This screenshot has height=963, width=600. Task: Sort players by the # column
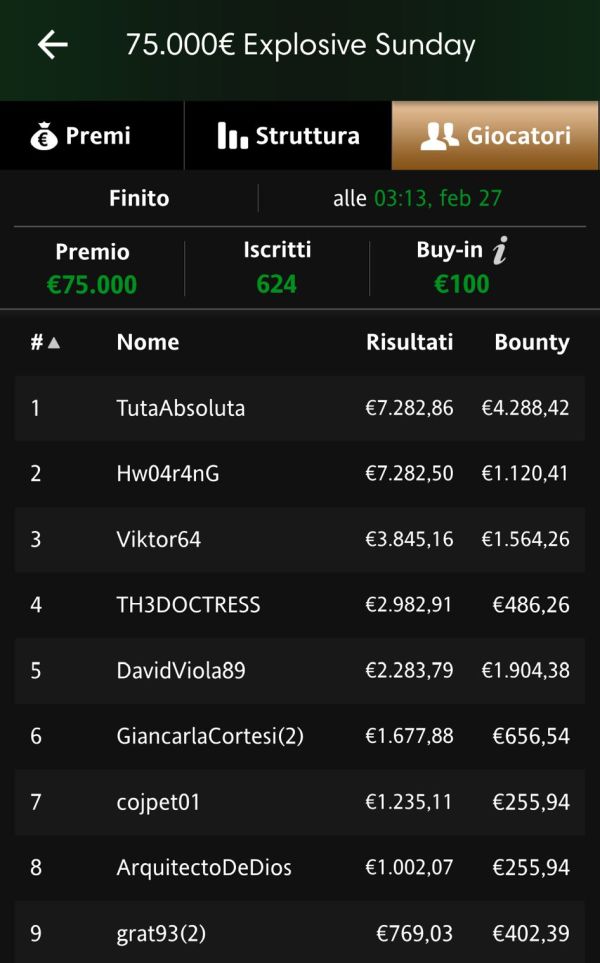pyautogui.click(x=45, y=342)
